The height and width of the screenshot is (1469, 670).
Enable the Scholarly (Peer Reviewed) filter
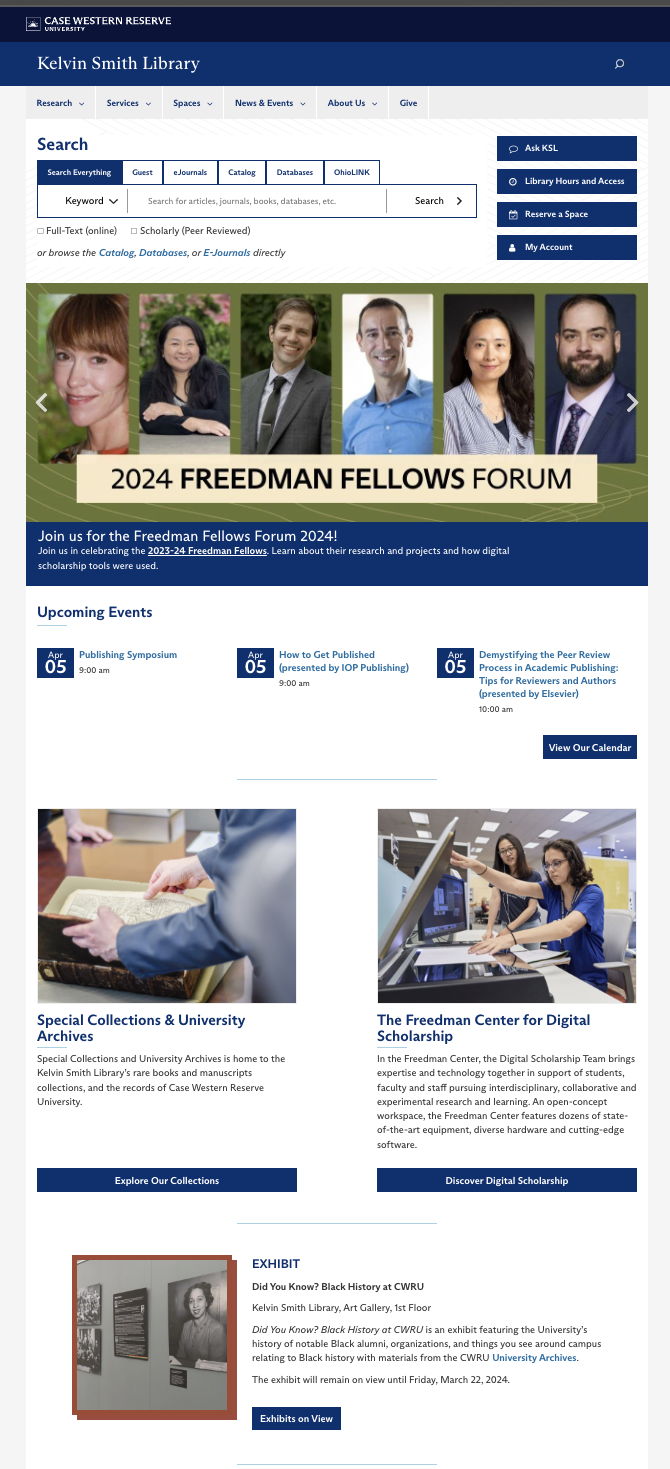pyautogui.click(x=134, y=231)
